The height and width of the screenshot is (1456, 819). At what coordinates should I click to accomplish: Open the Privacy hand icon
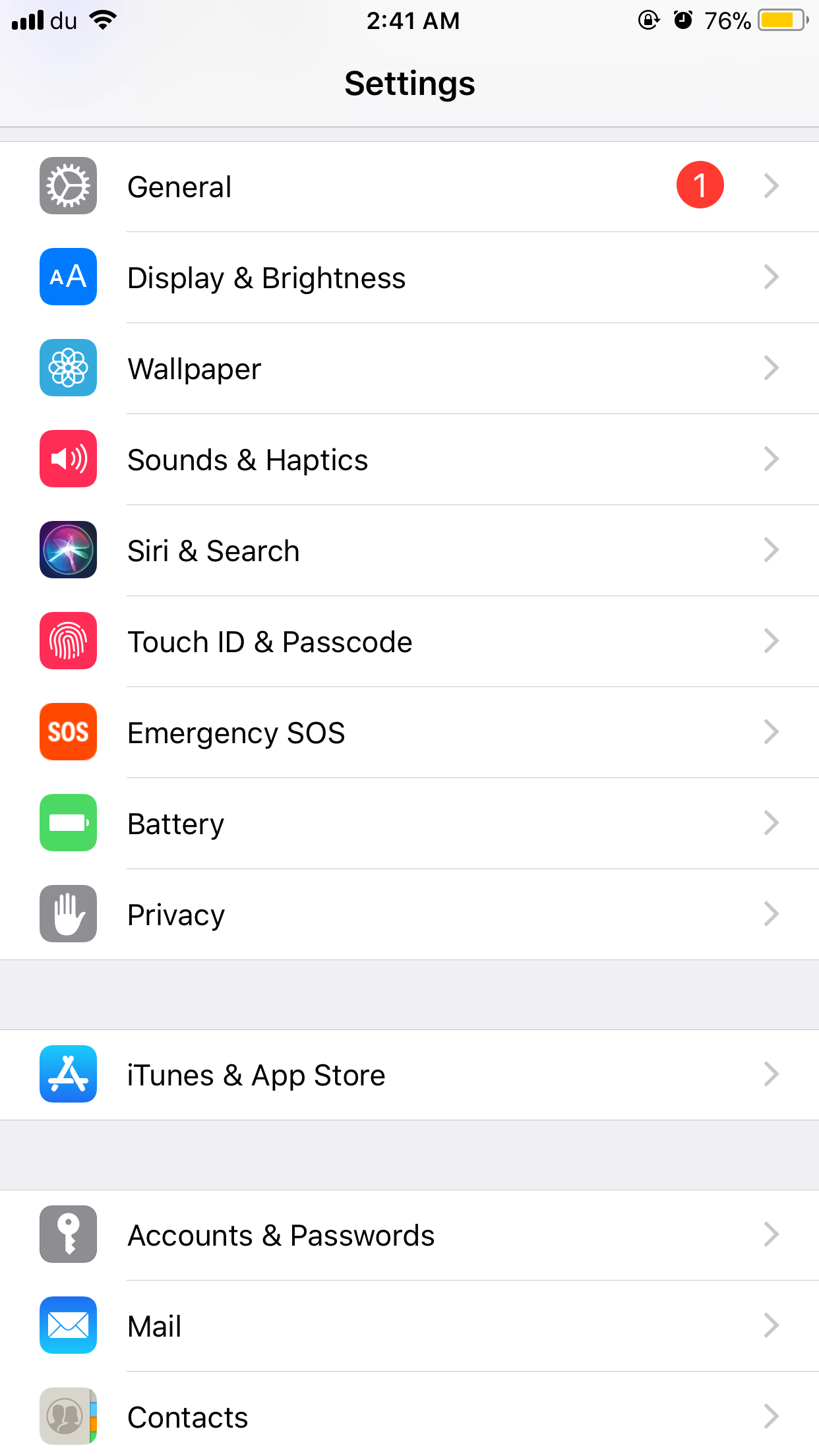68,914
